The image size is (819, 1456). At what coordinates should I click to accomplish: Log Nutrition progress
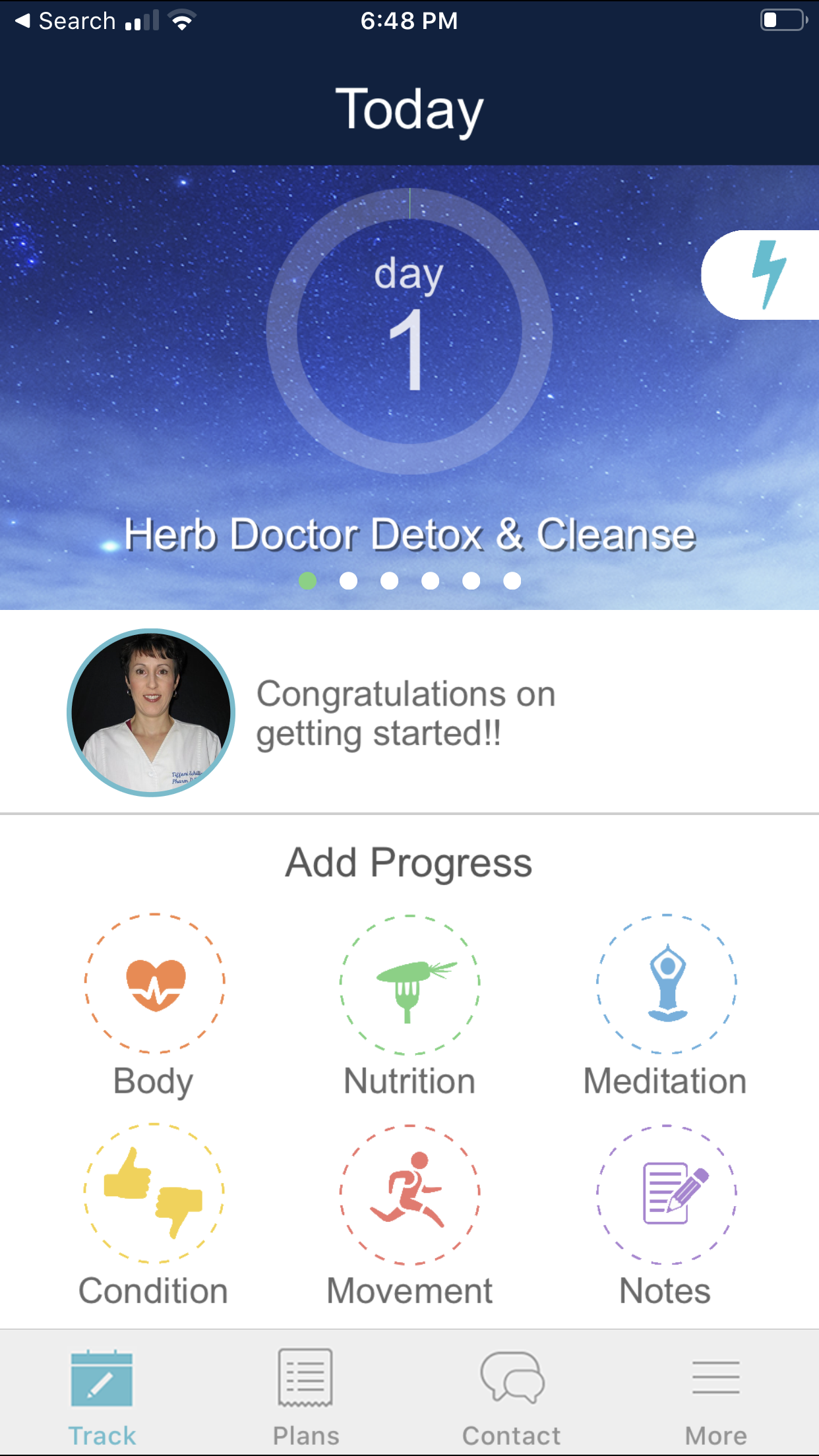click(x=409, y=985)
